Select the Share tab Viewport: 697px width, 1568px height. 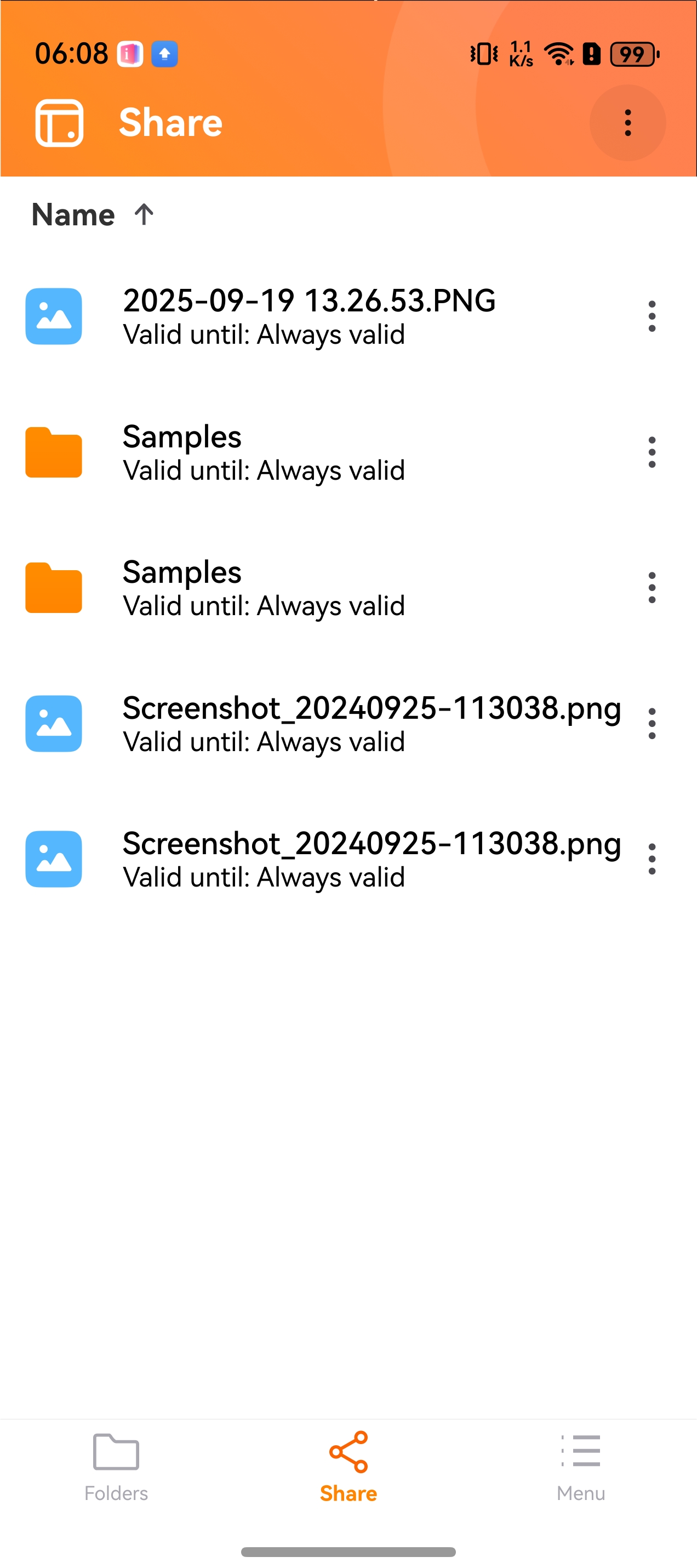(348, 1467)
